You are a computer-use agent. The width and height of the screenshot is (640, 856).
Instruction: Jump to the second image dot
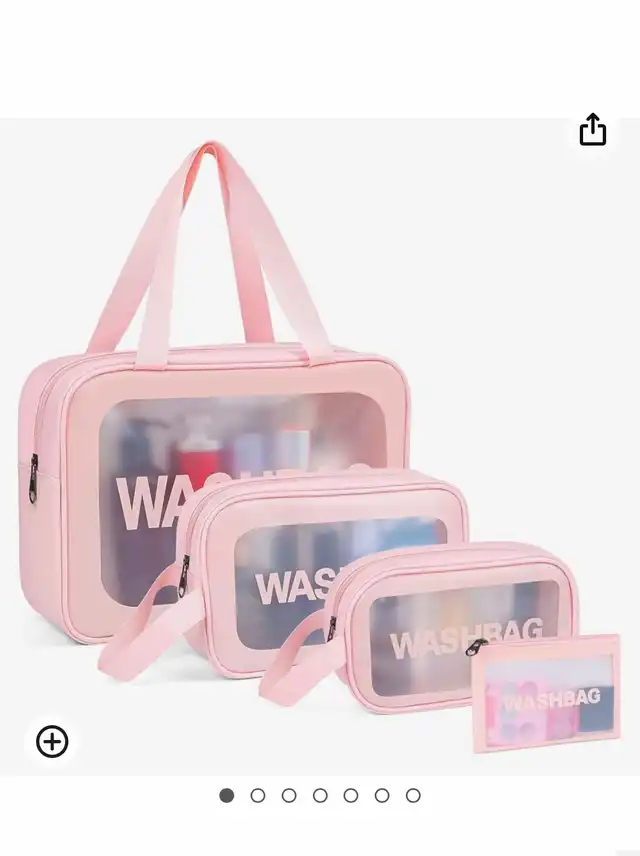258,795
